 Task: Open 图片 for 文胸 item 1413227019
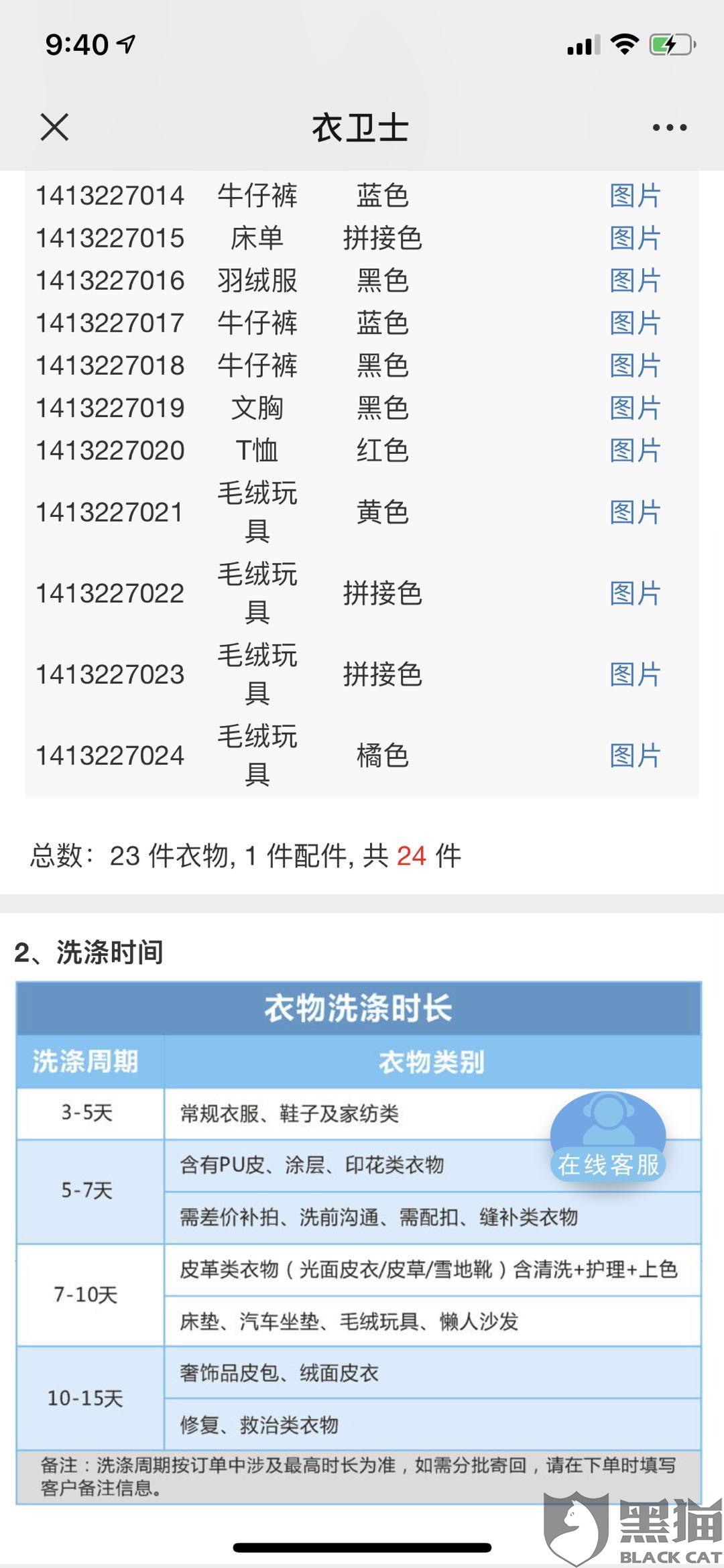635,408
